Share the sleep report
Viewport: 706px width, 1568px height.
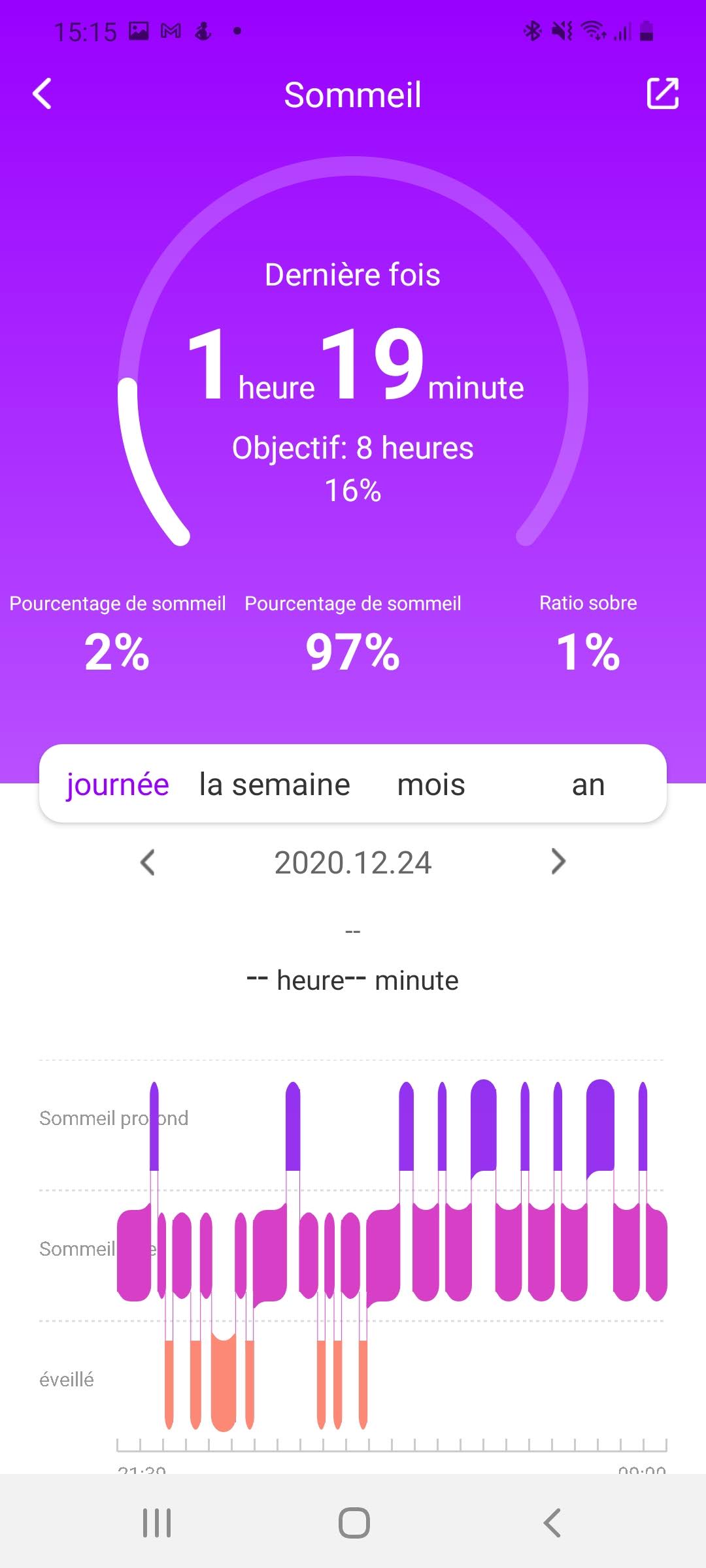click(x=662, y=93)
